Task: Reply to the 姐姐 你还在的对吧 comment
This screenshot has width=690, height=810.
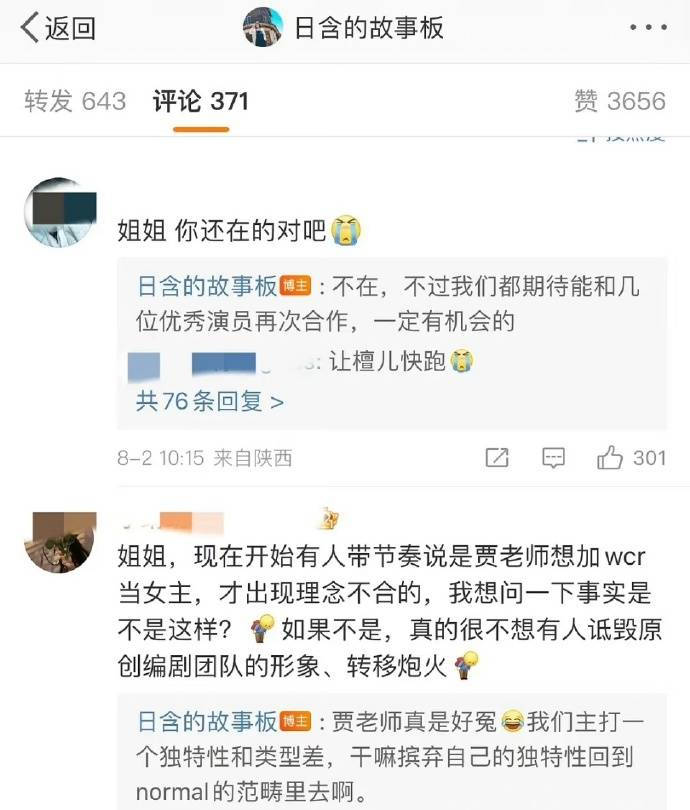Action: point(553,458)
